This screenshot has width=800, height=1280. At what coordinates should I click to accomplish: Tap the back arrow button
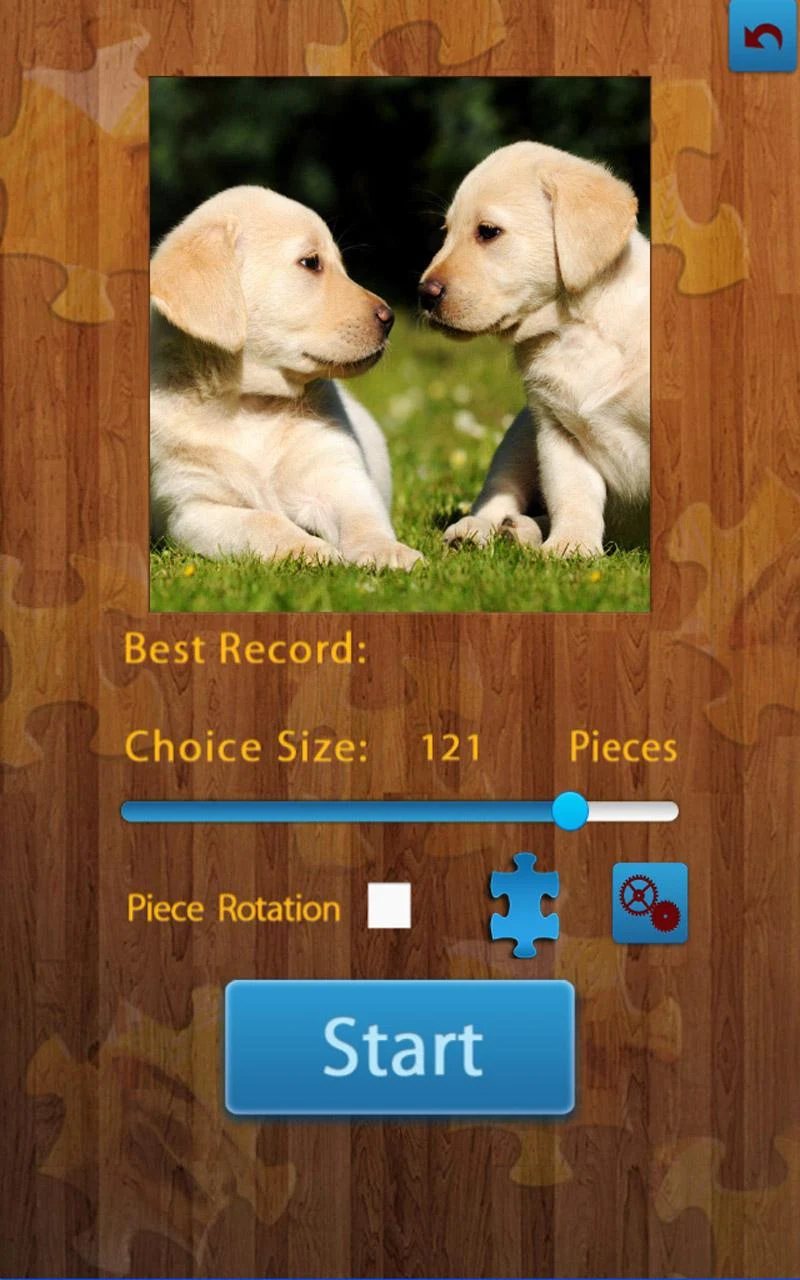[x=763, y=37]
